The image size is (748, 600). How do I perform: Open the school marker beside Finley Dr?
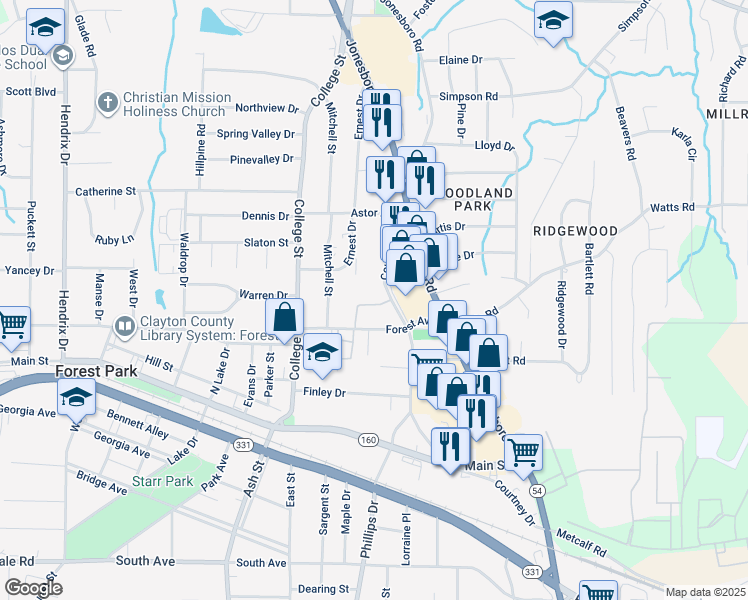coord(322,351)
